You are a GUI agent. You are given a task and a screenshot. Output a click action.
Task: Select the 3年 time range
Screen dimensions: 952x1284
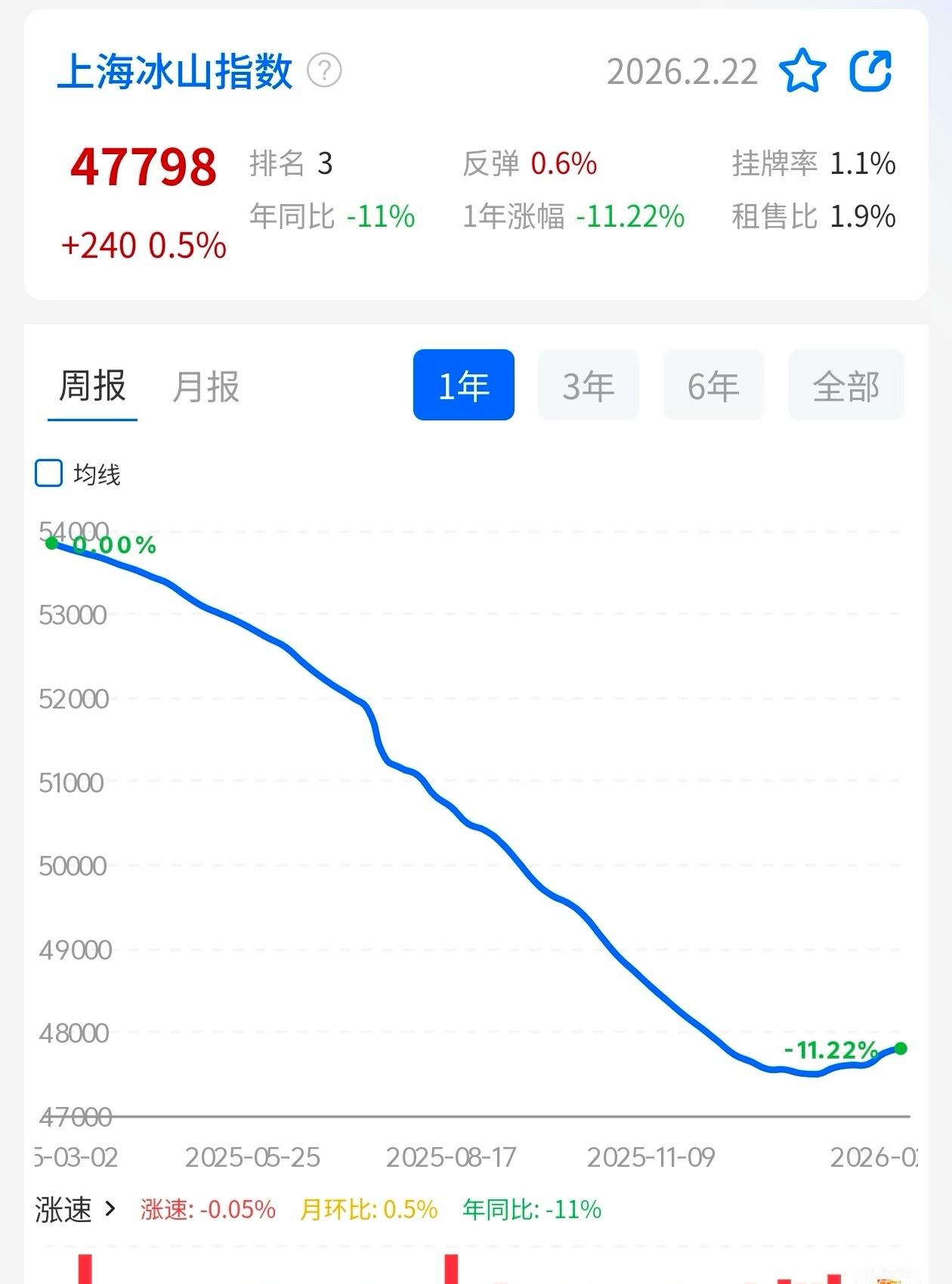pos(588,385)
